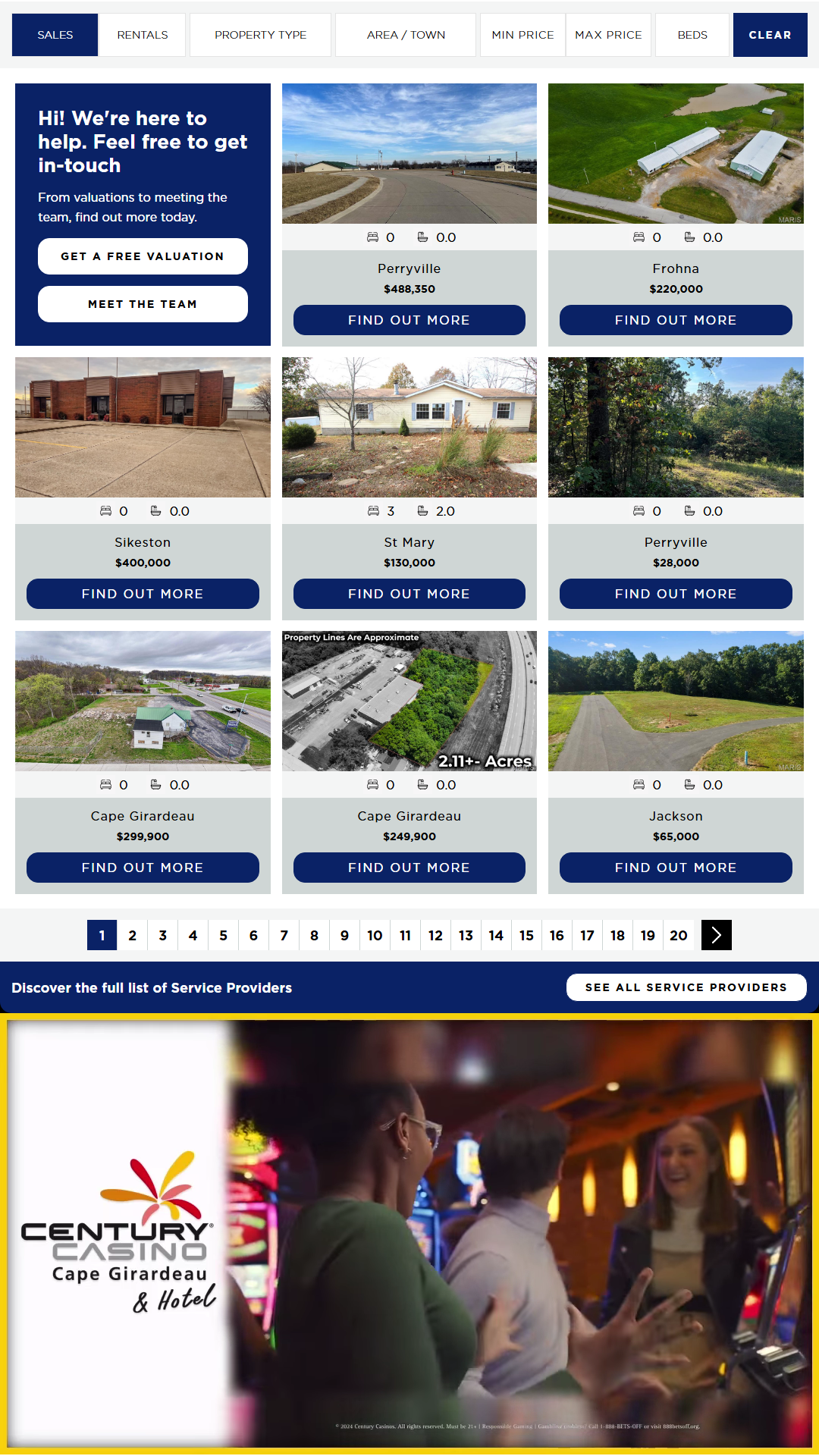
Task: Choose number of Beds filter
Action: click(x=692, y=35)
